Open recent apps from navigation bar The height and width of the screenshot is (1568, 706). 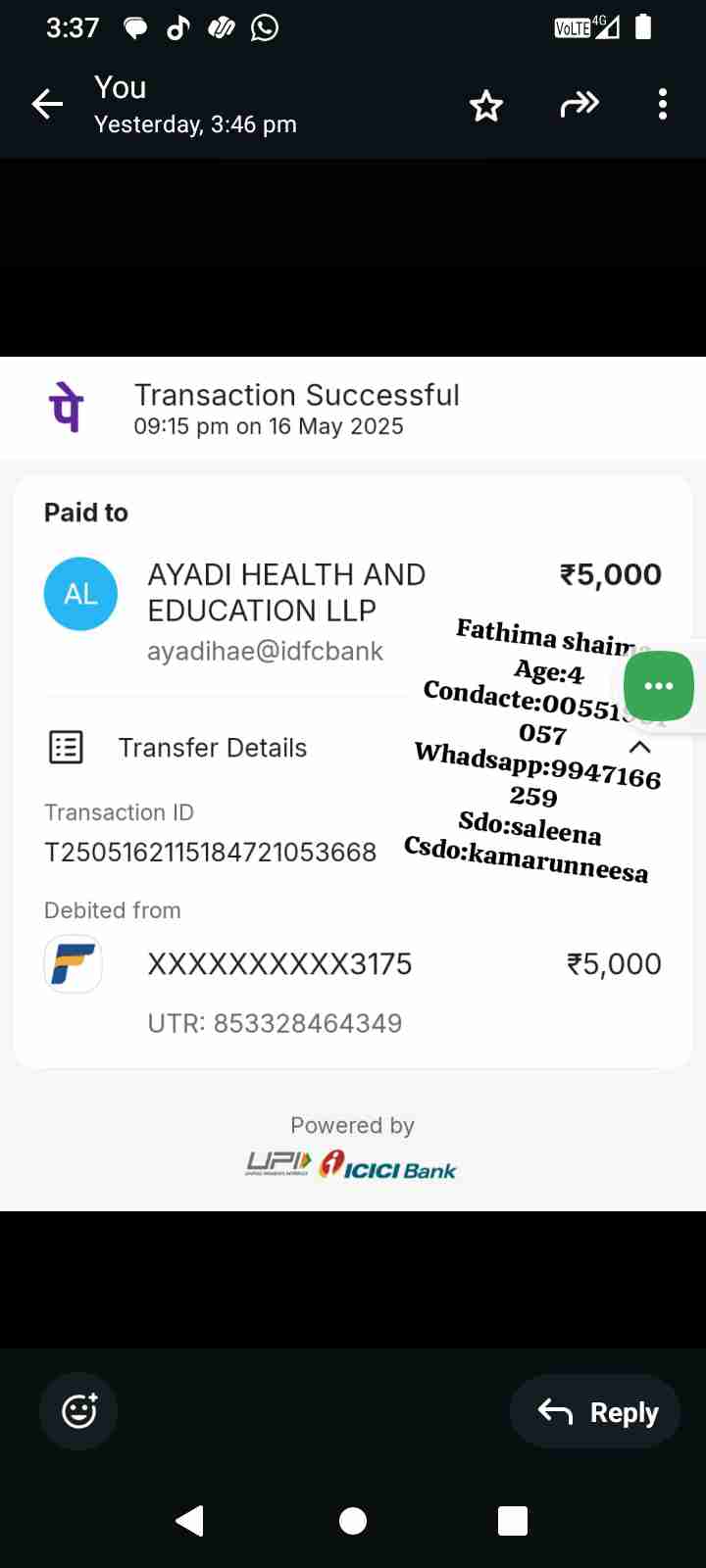point(513,1520)
